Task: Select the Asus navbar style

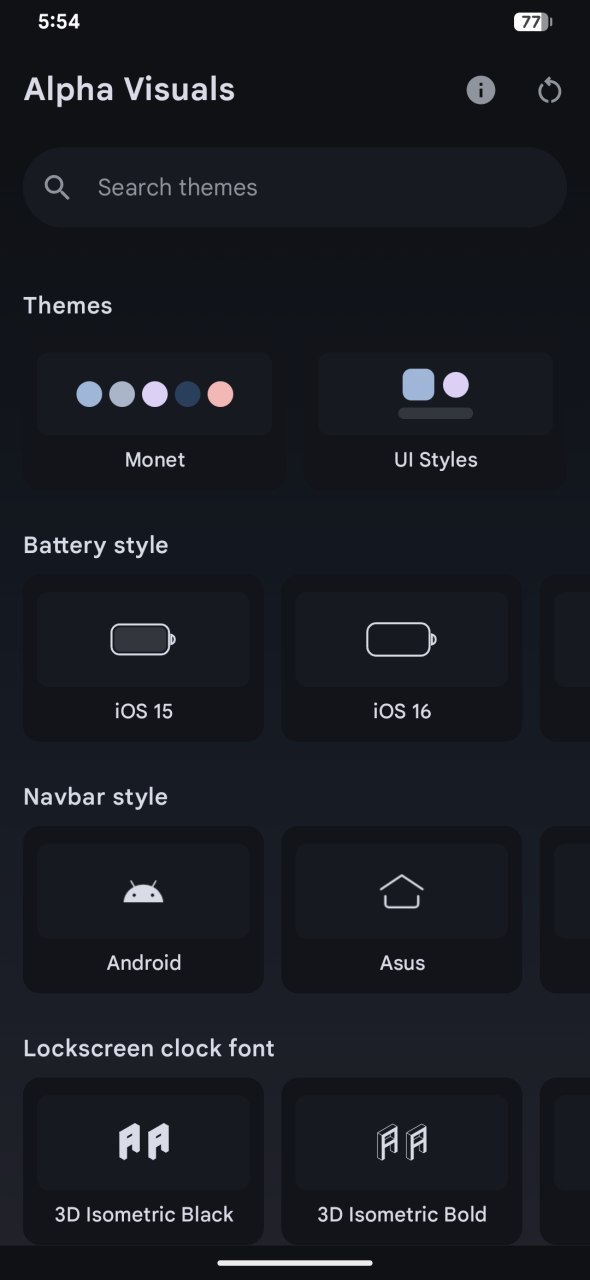Action: [402, 909]
